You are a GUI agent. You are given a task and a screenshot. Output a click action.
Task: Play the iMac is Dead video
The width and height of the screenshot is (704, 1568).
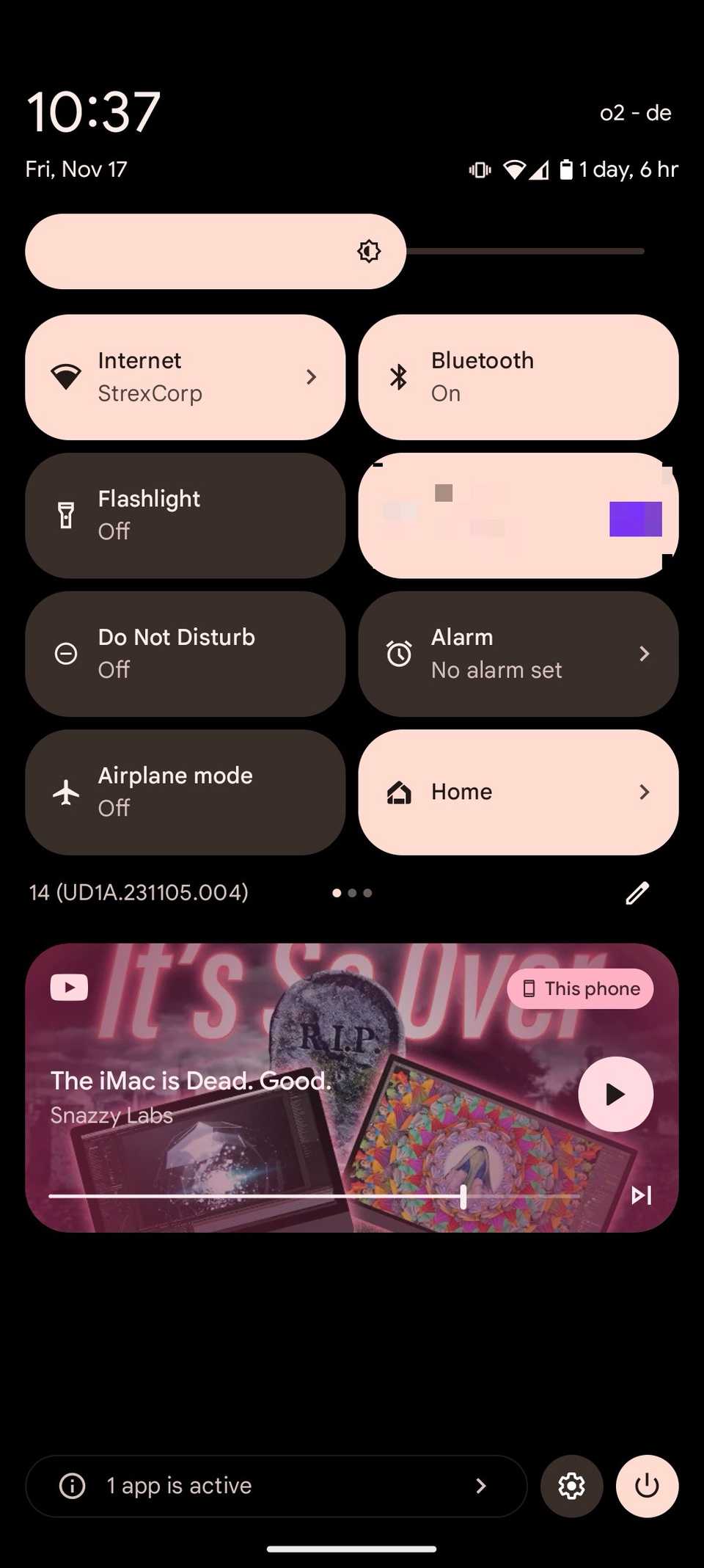[615, 1094]
